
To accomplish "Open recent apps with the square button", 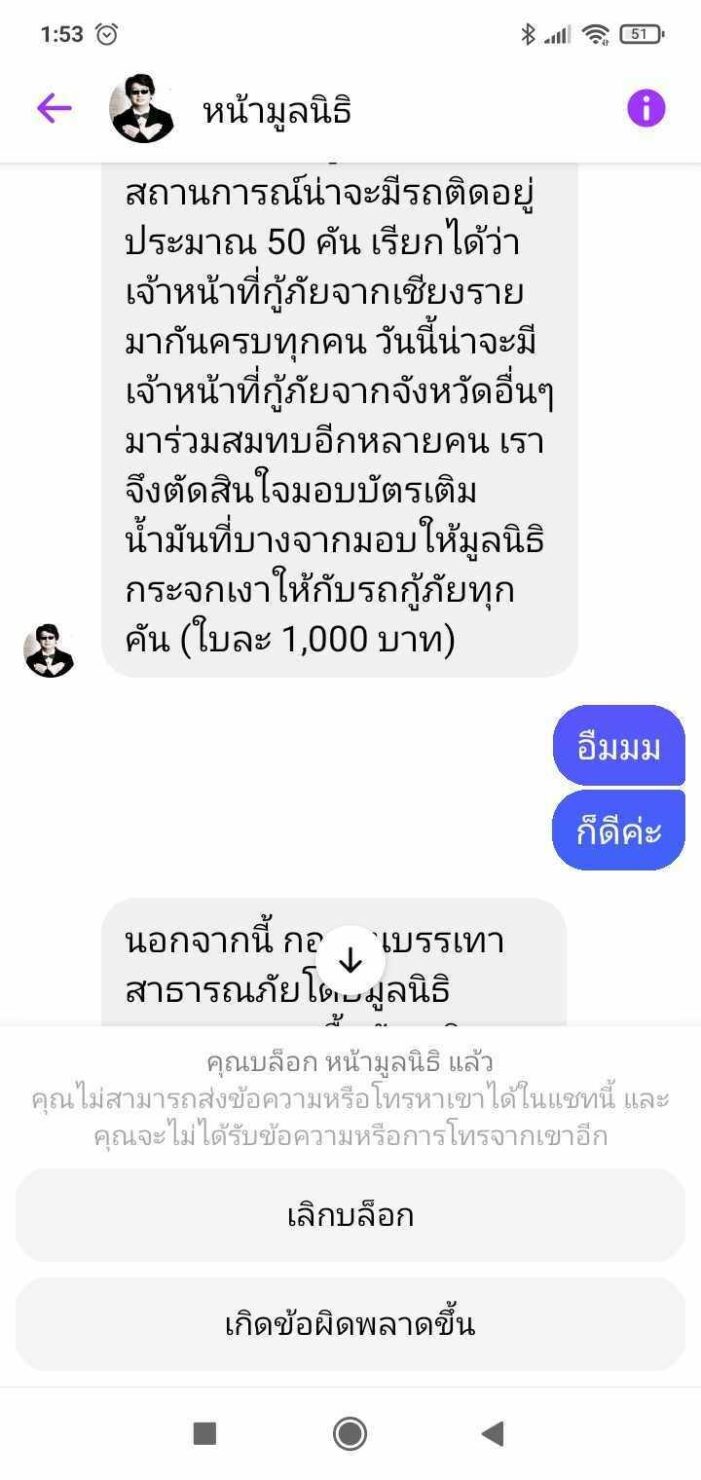I will (205, 1434).
